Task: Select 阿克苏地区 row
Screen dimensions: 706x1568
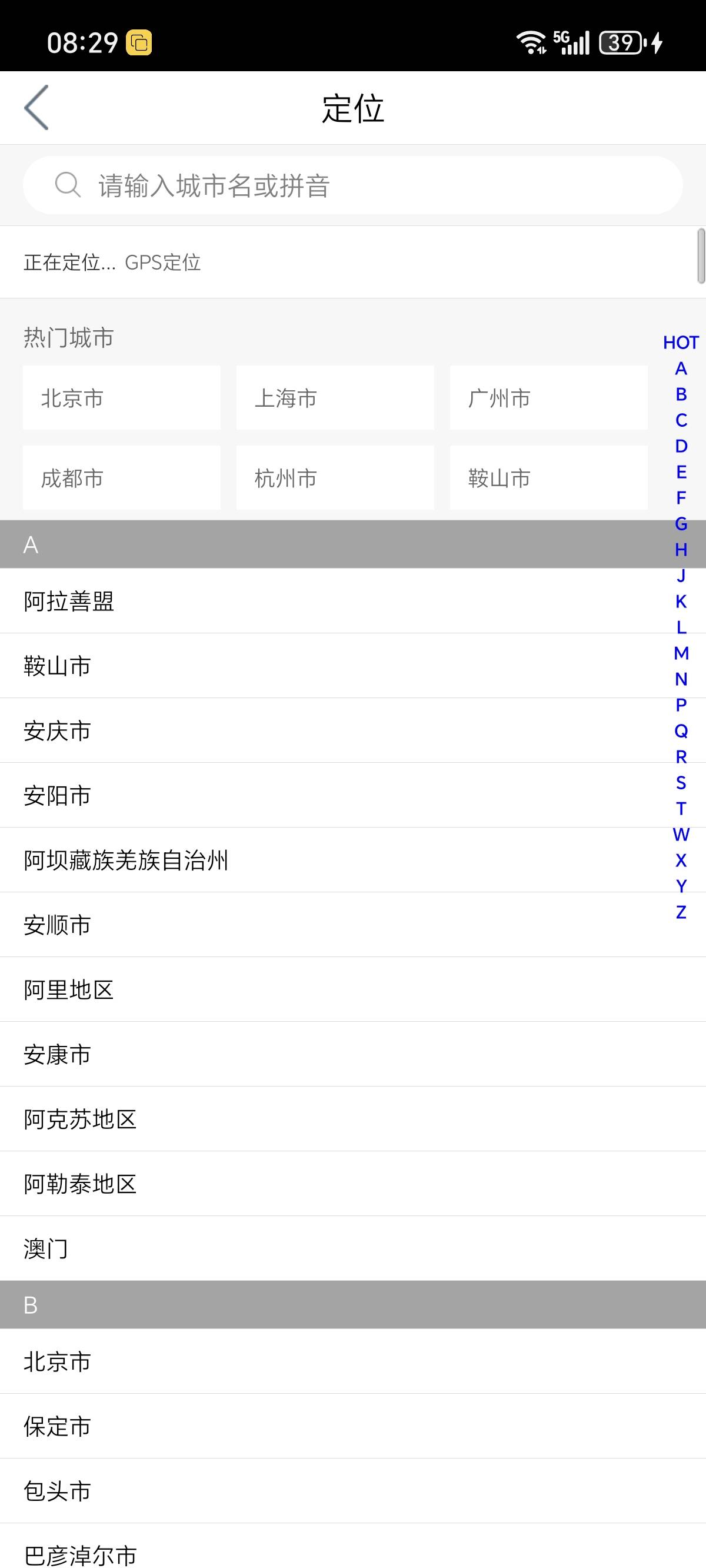Action: pos(353,1119)
